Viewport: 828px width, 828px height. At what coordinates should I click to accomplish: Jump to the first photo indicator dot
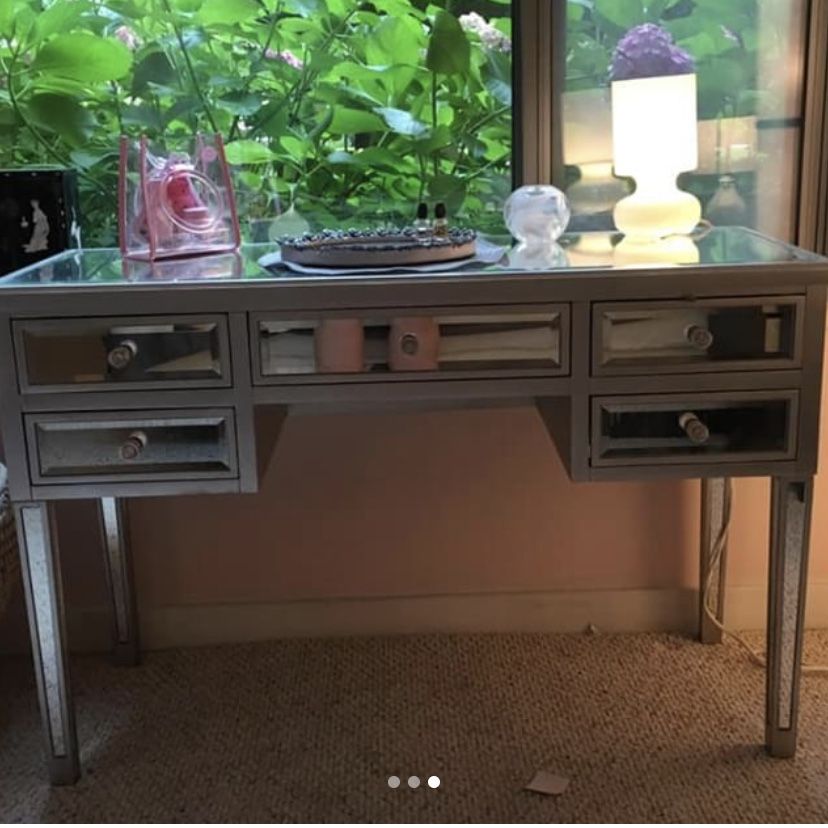[x=394, y=782]
